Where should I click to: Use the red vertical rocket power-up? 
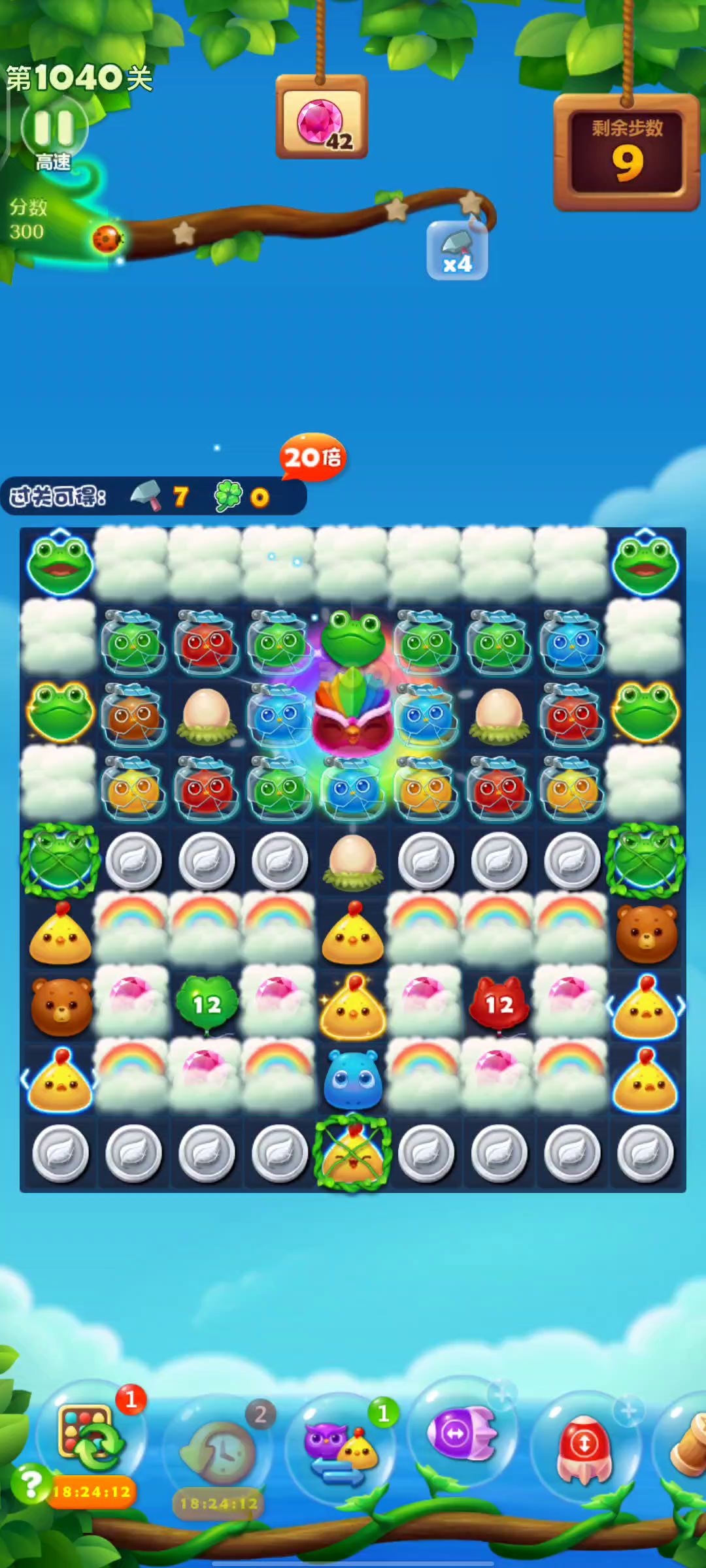point(584,1445)
